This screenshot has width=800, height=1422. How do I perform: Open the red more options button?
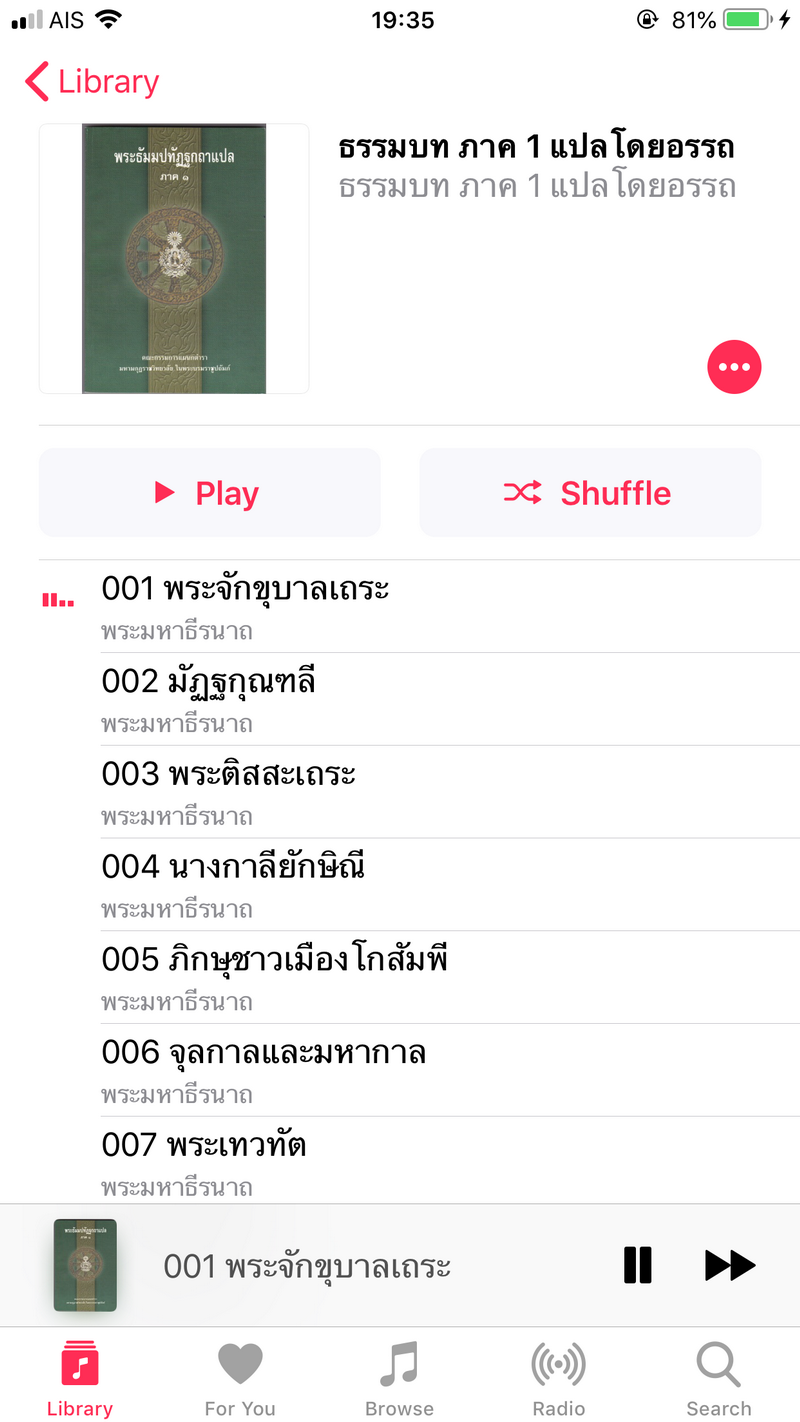point(734,367)
